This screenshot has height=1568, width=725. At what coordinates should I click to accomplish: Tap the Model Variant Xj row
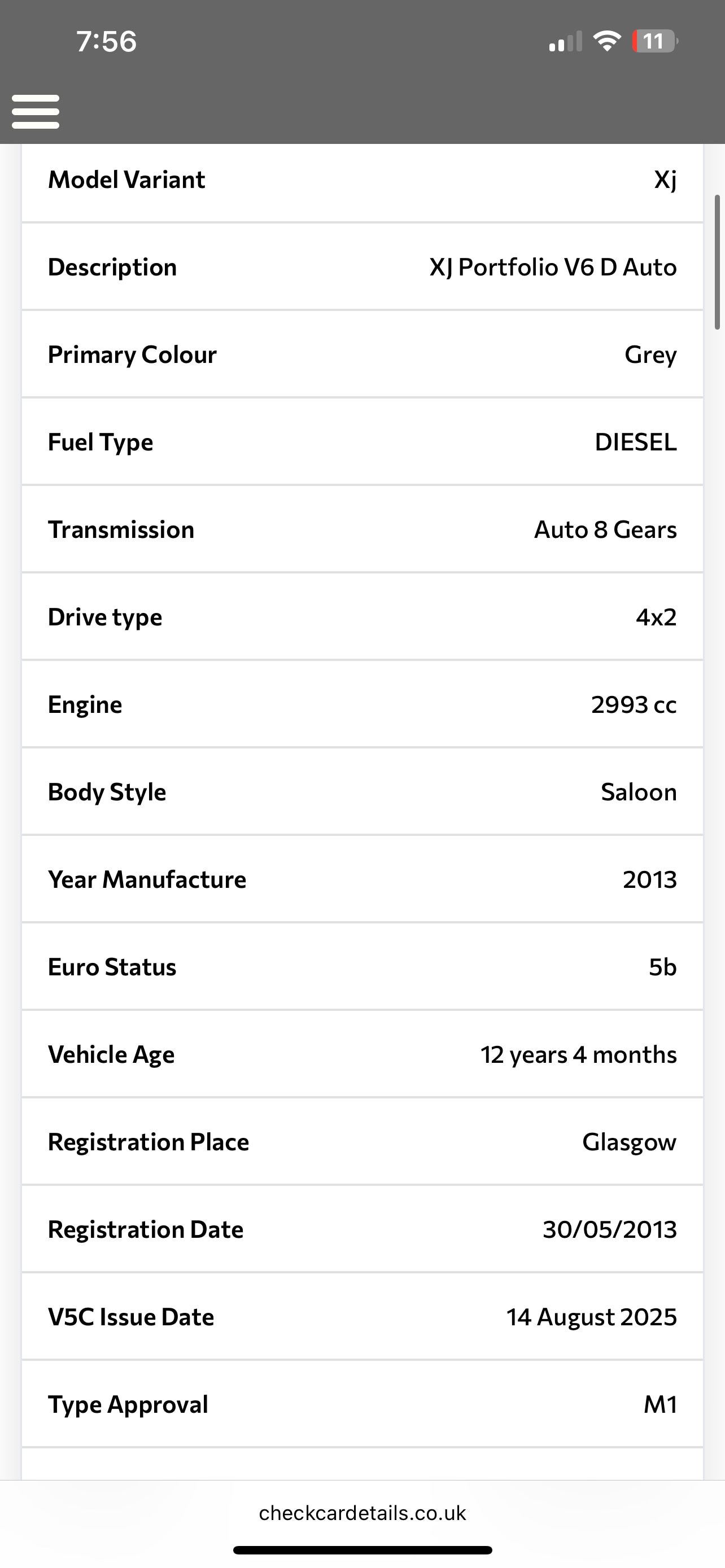362,180
